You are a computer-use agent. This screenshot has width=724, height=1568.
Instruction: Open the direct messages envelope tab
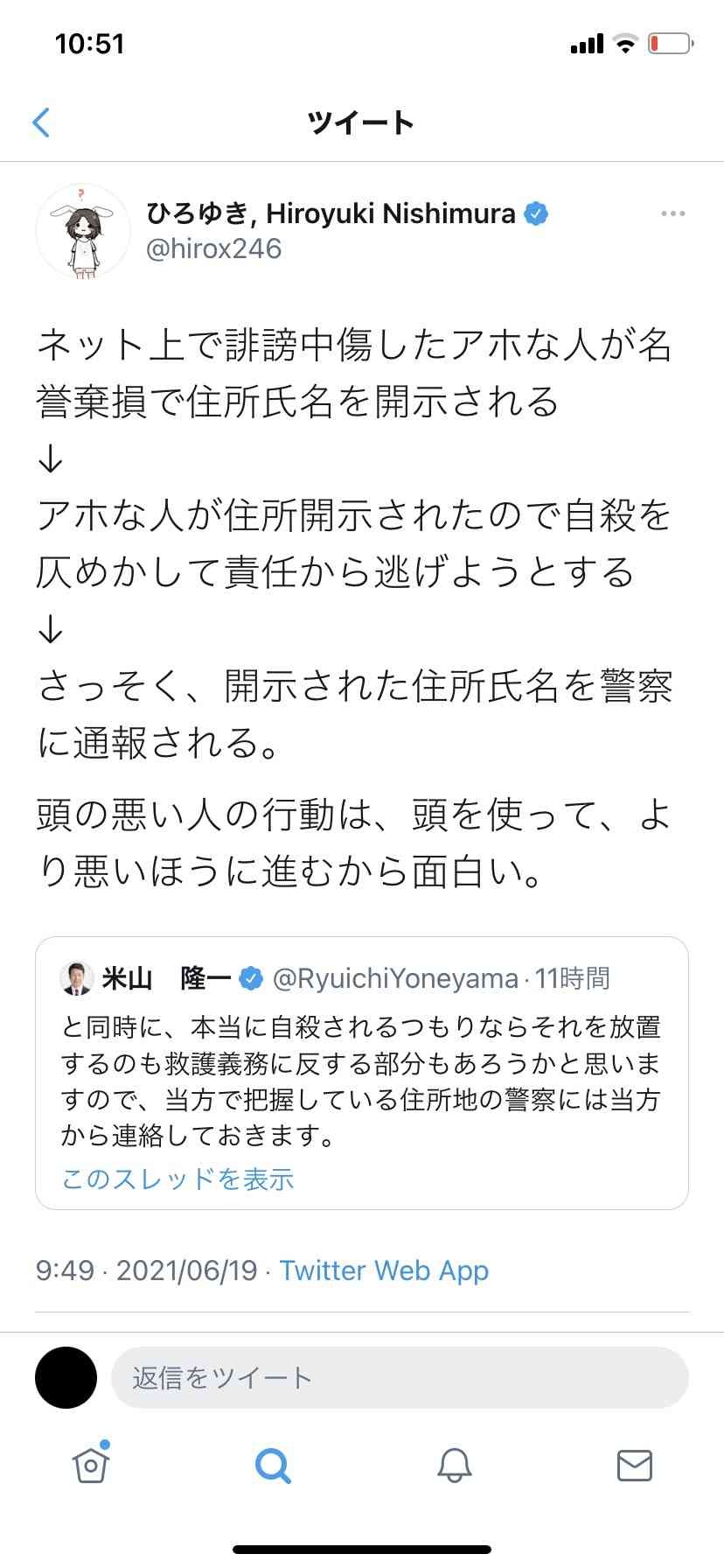(x=634, y=1465)
